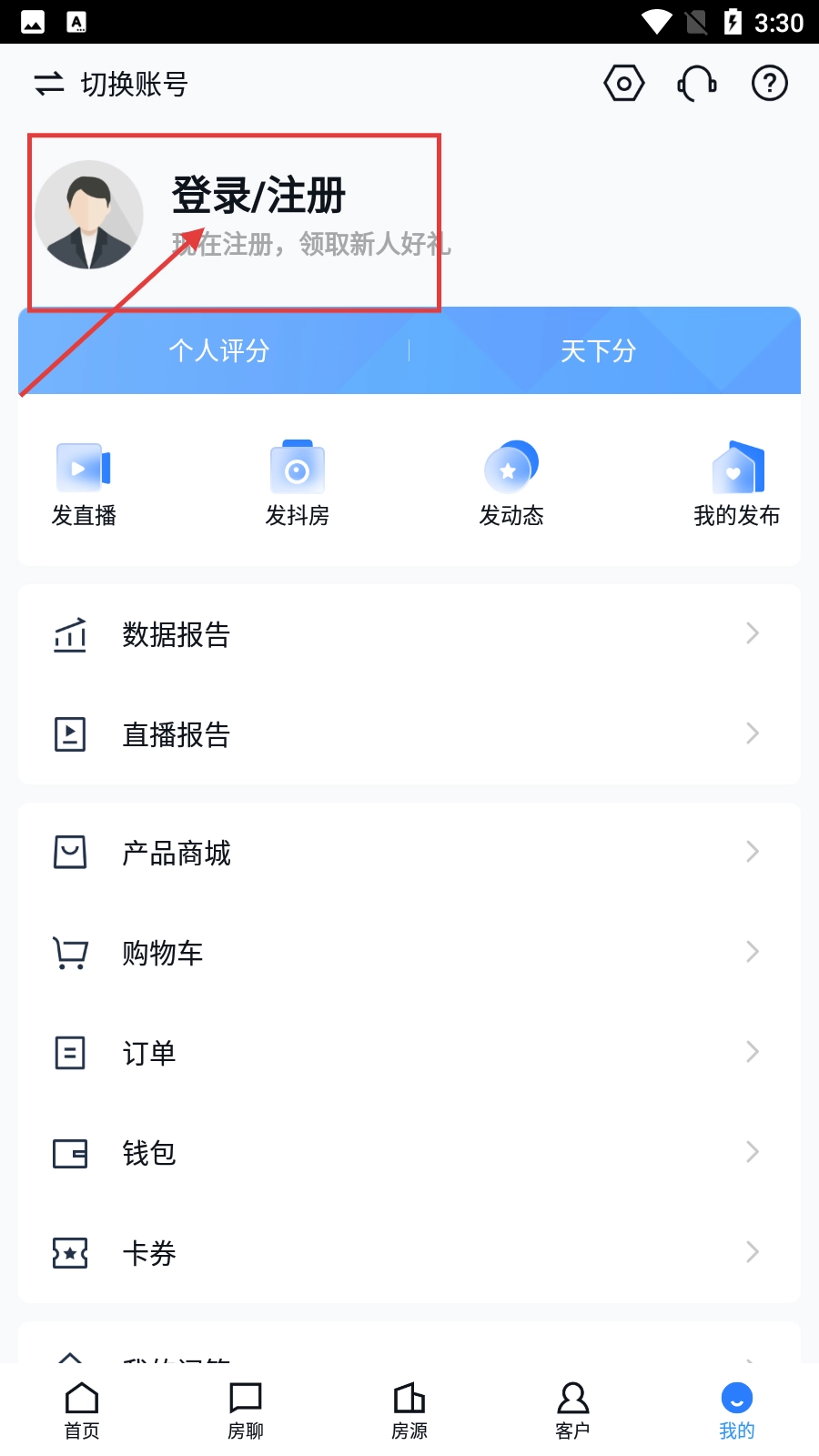Open 购物车 shopping cart
This screenshot has height=1456, width=819.
[409, 953]
